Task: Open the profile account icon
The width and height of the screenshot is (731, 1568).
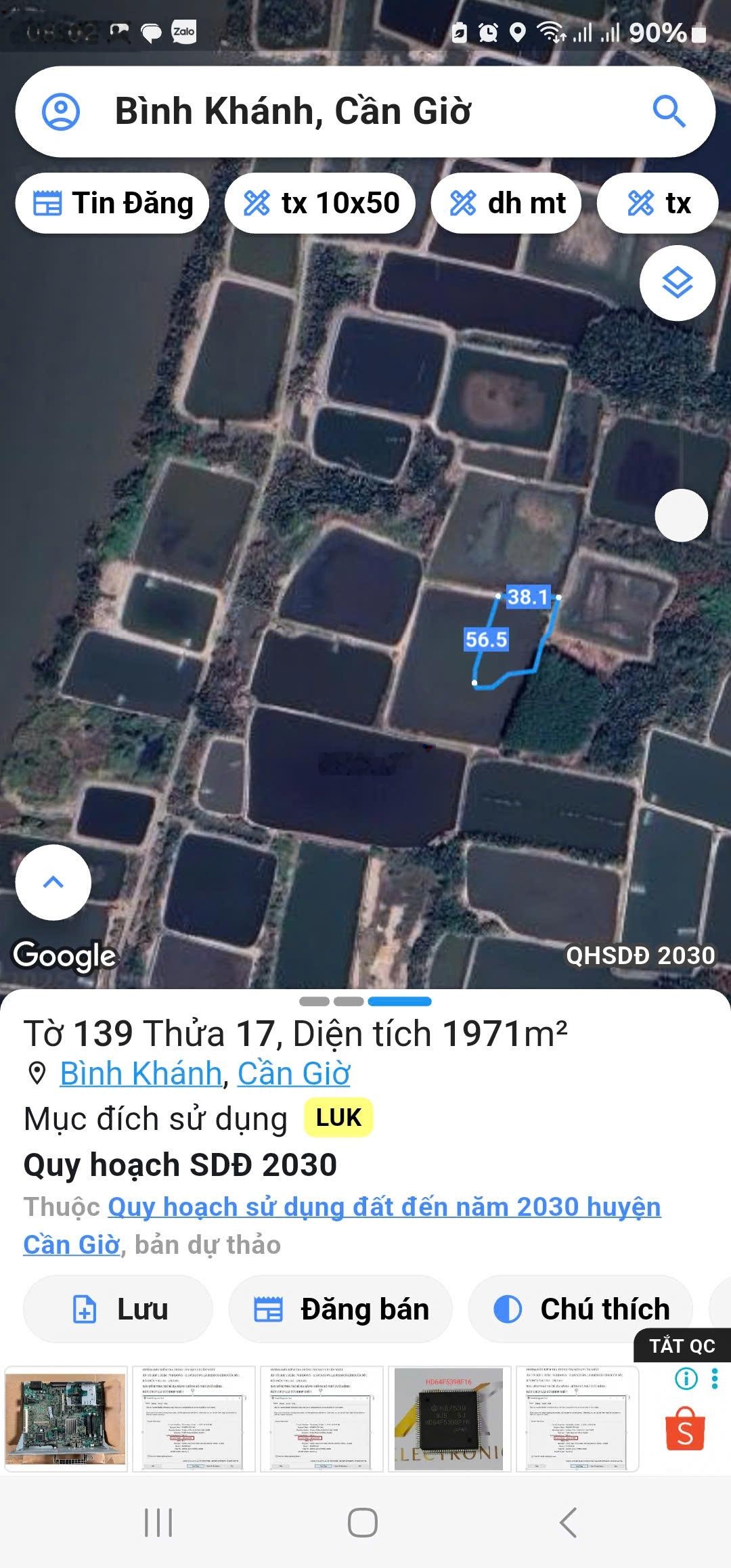Action: 61,112
